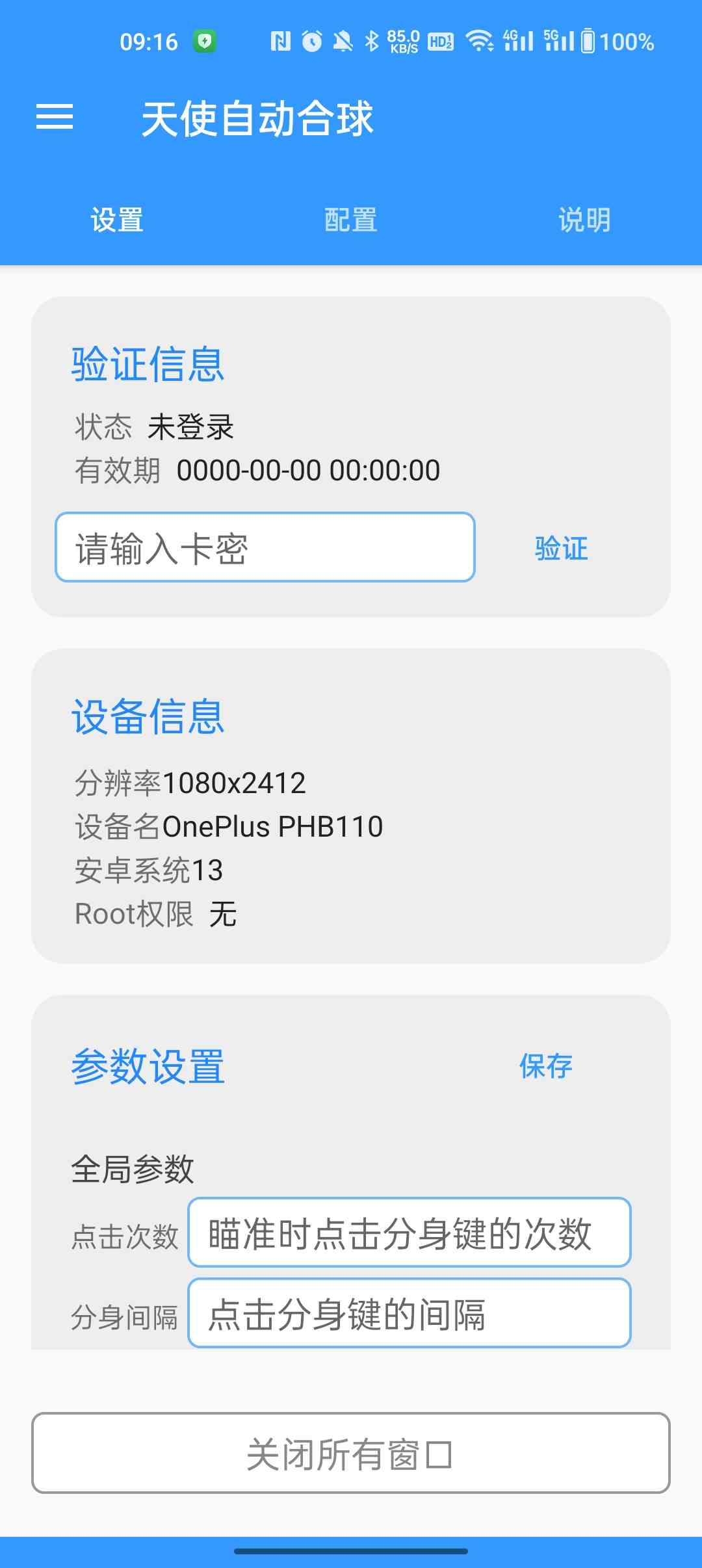Screen dimensions: 702x1568
Task: Tap the 验证 button
Action: (x=561, y=548)
